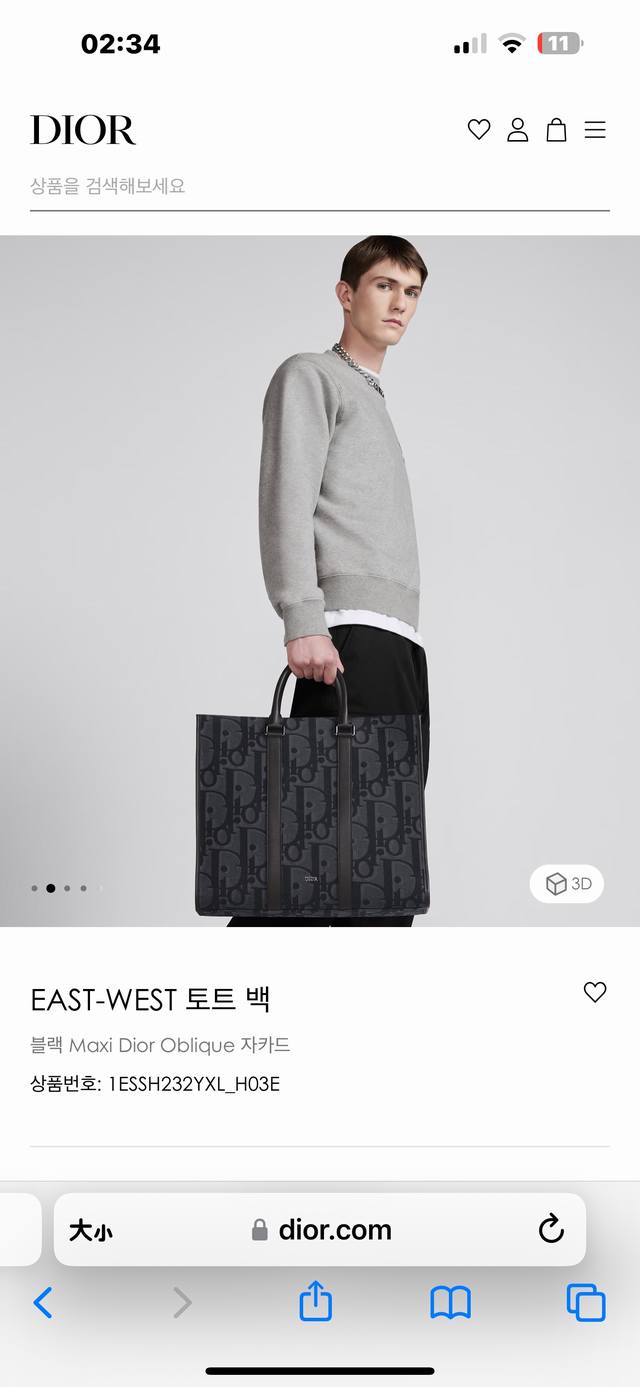Image resolution: width=640 pixels, height=1387 pixels.
Task: Select the third image indicator dot
Action: (x=67, y=888)
